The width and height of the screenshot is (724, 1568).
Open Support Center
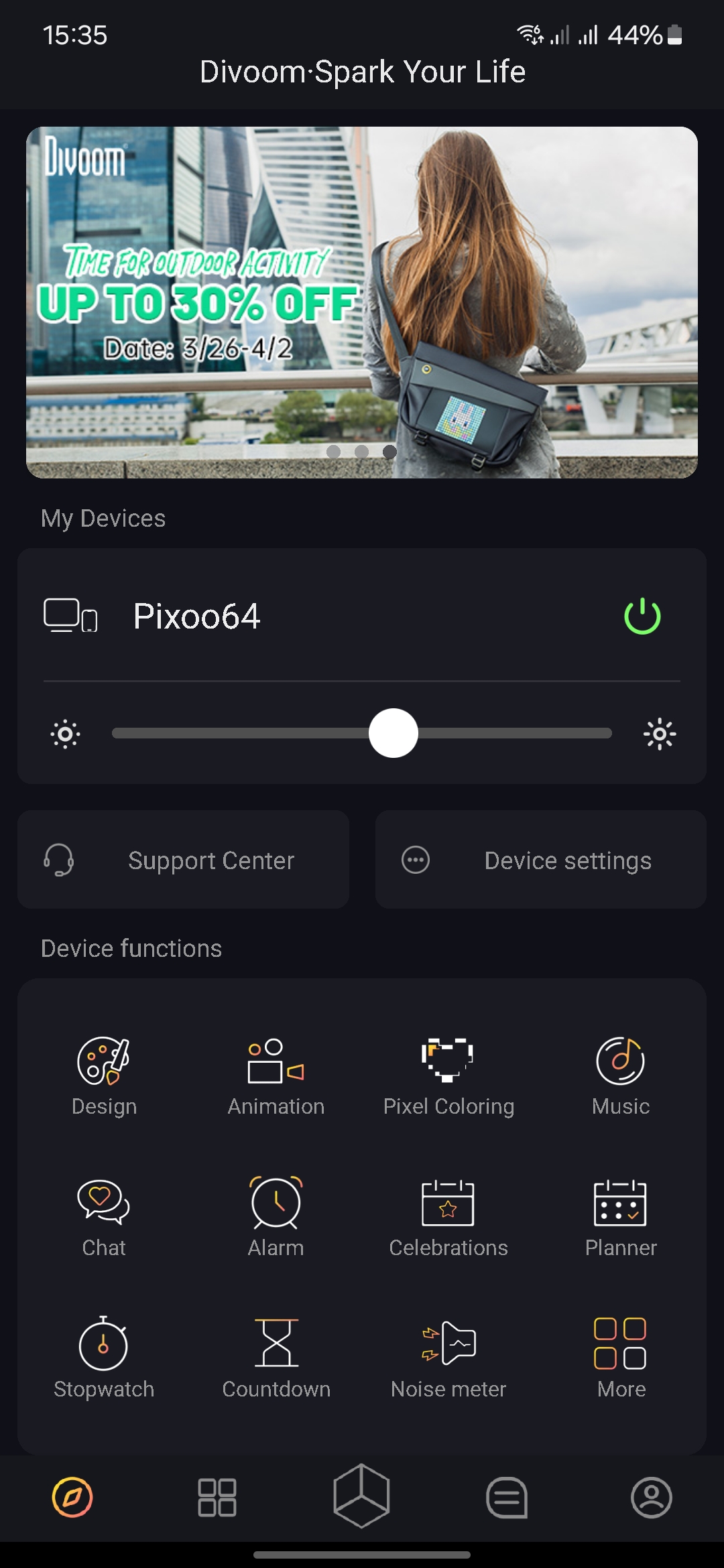click(x=183, y=860)
